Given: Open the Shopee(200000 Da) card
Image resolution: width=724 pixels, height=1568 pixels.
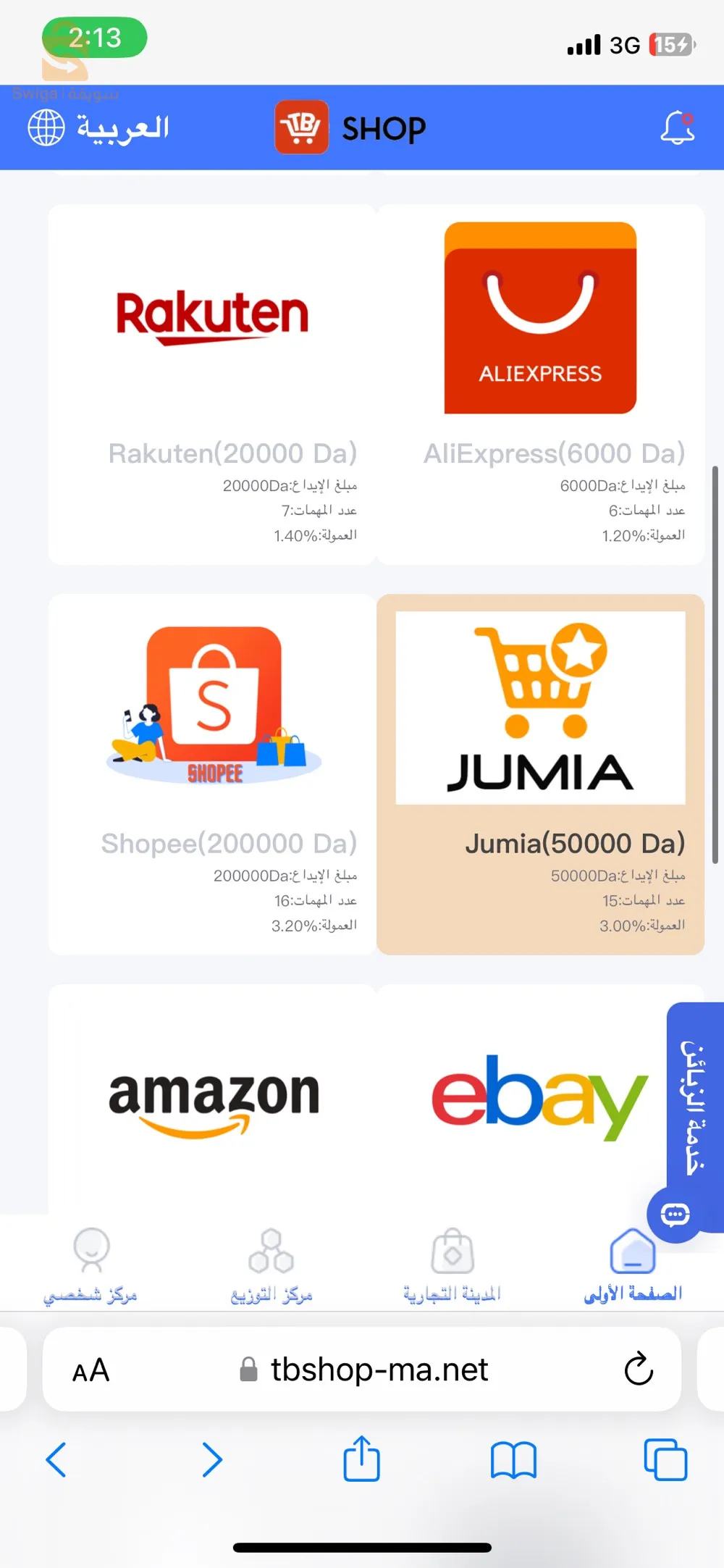Looking at the screenshot, I should 212,773.
